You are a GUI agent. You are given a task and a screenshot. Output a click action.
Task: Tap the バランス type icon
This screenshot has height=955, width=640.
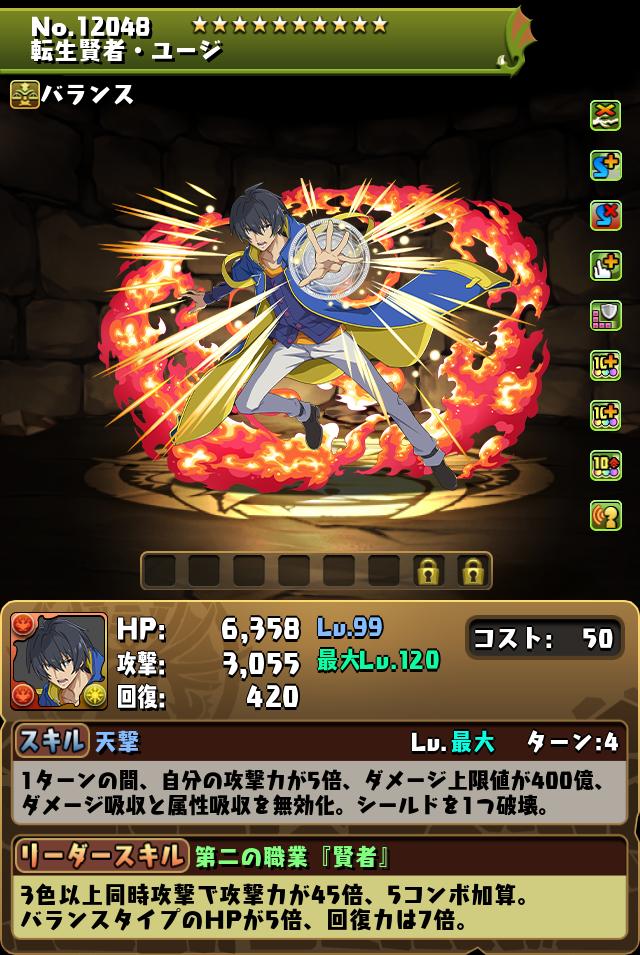(25, 94)
